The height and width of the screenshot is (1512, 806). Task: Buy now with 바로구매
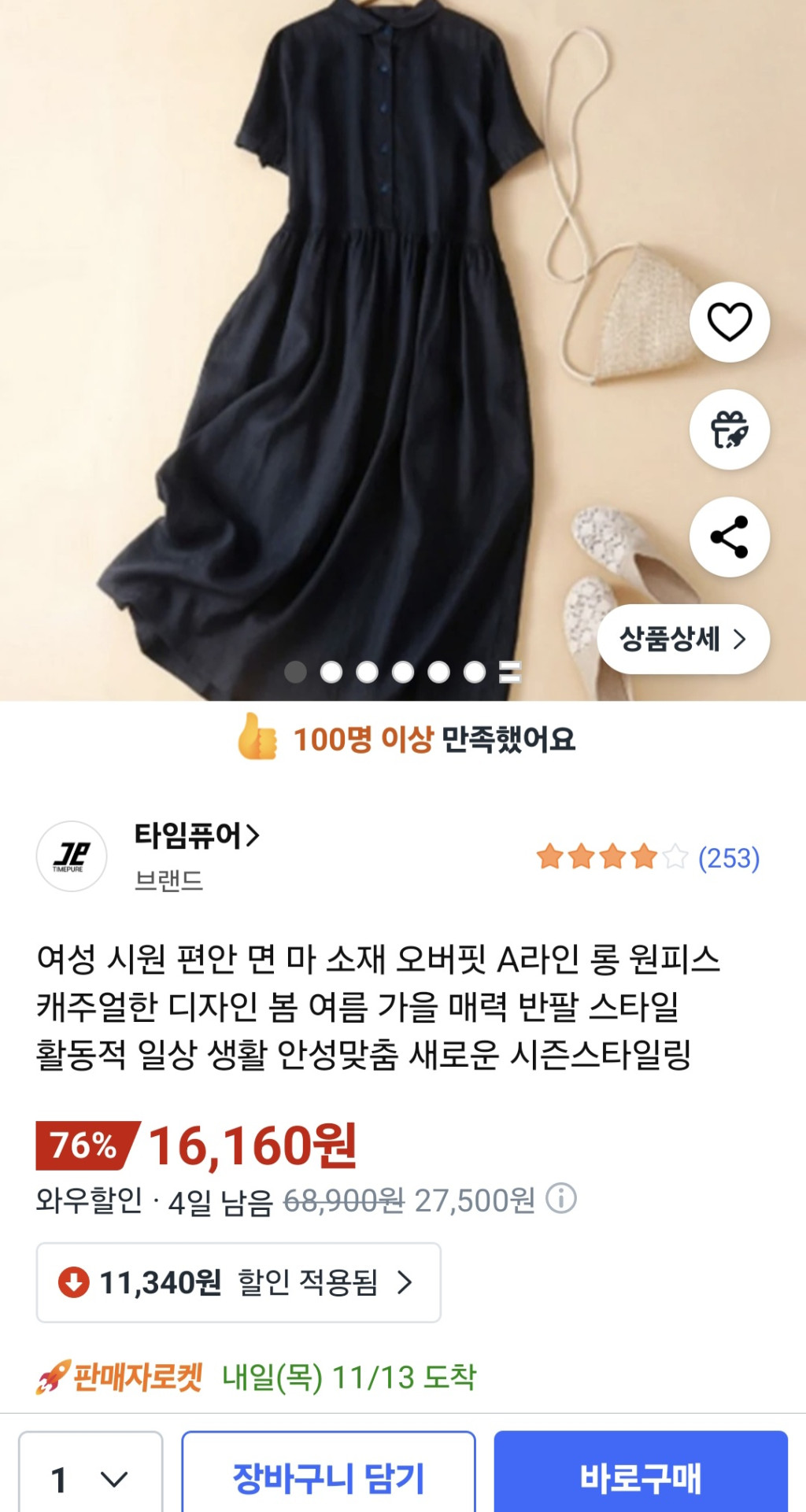pyautogui.click(x=641, y=1477)
